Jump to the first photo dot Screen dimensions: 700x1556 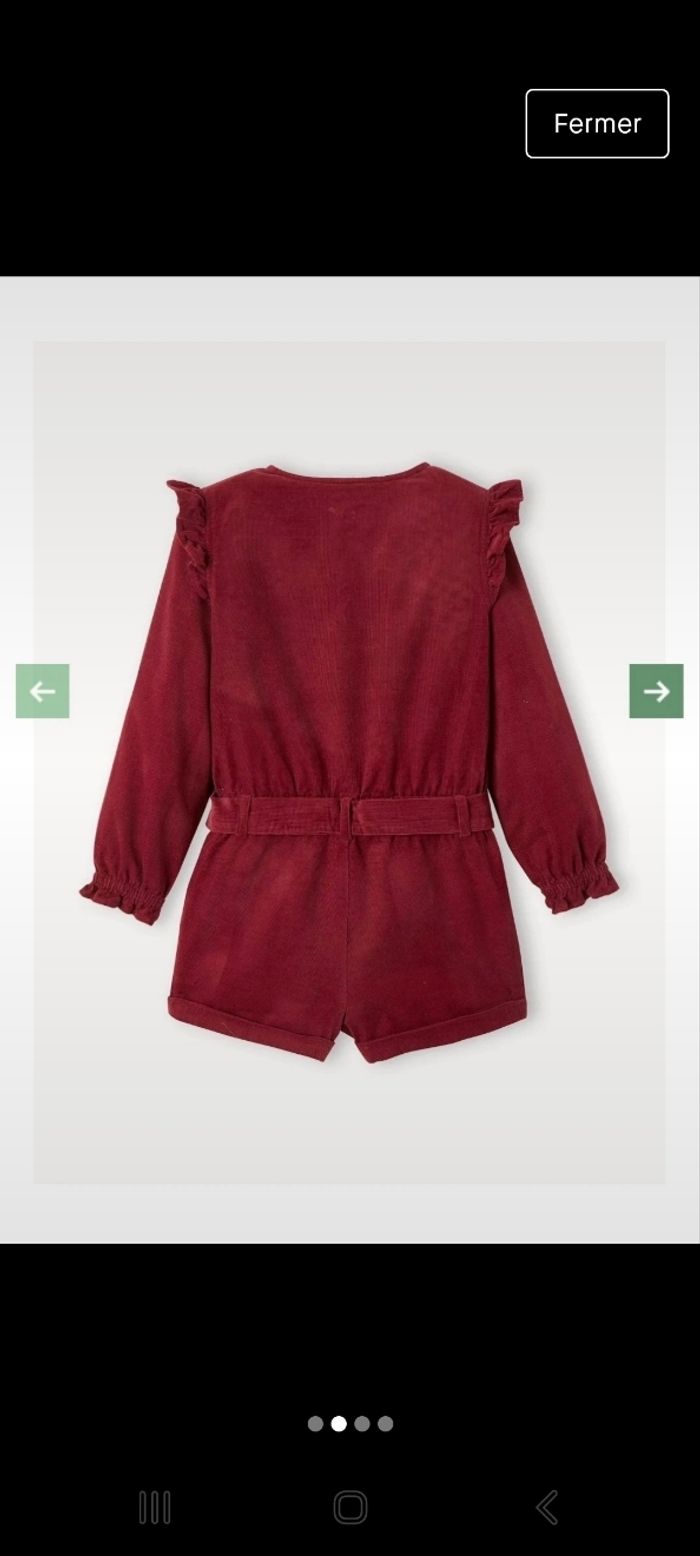tap(315, 1423)
